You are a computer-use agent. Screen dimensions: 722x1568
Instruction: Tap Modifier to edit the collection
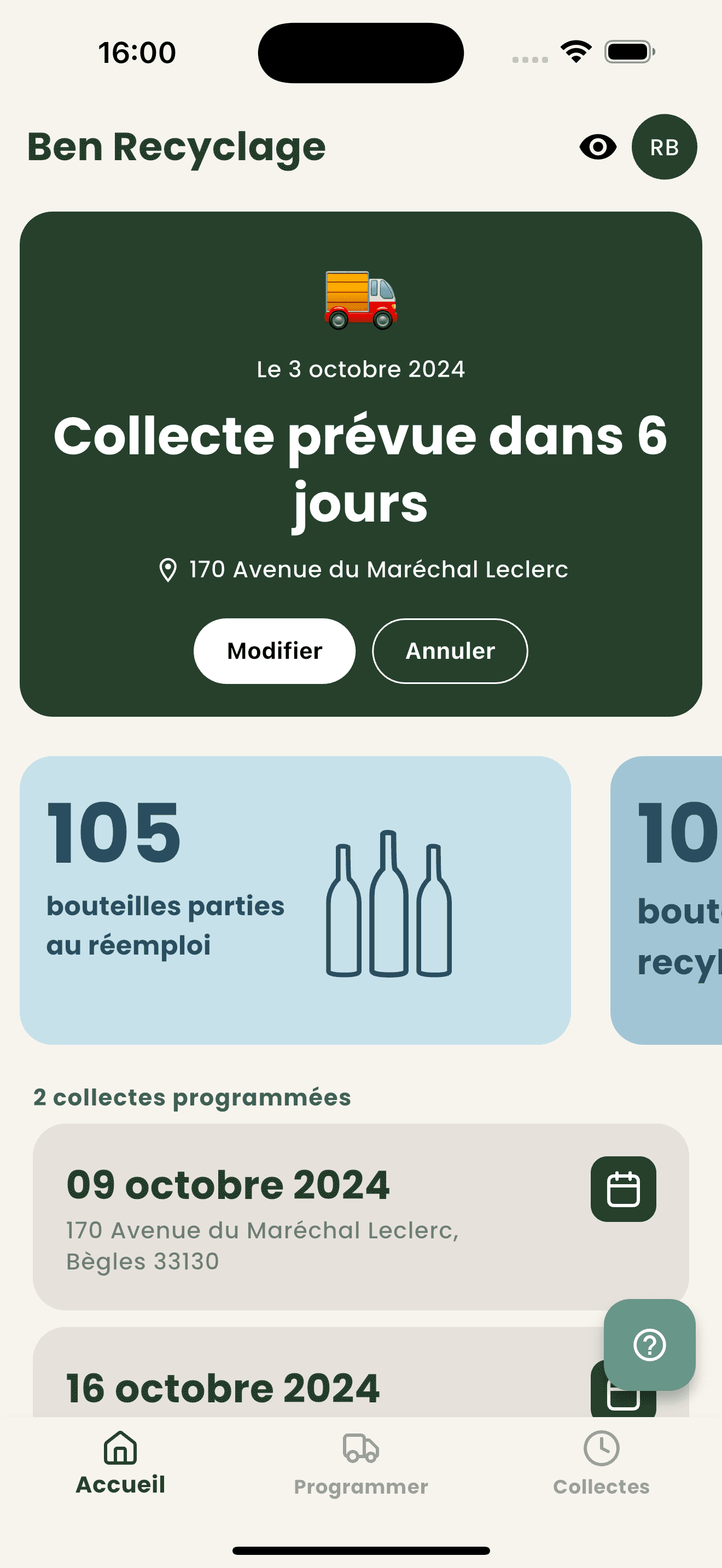[275, 651]
